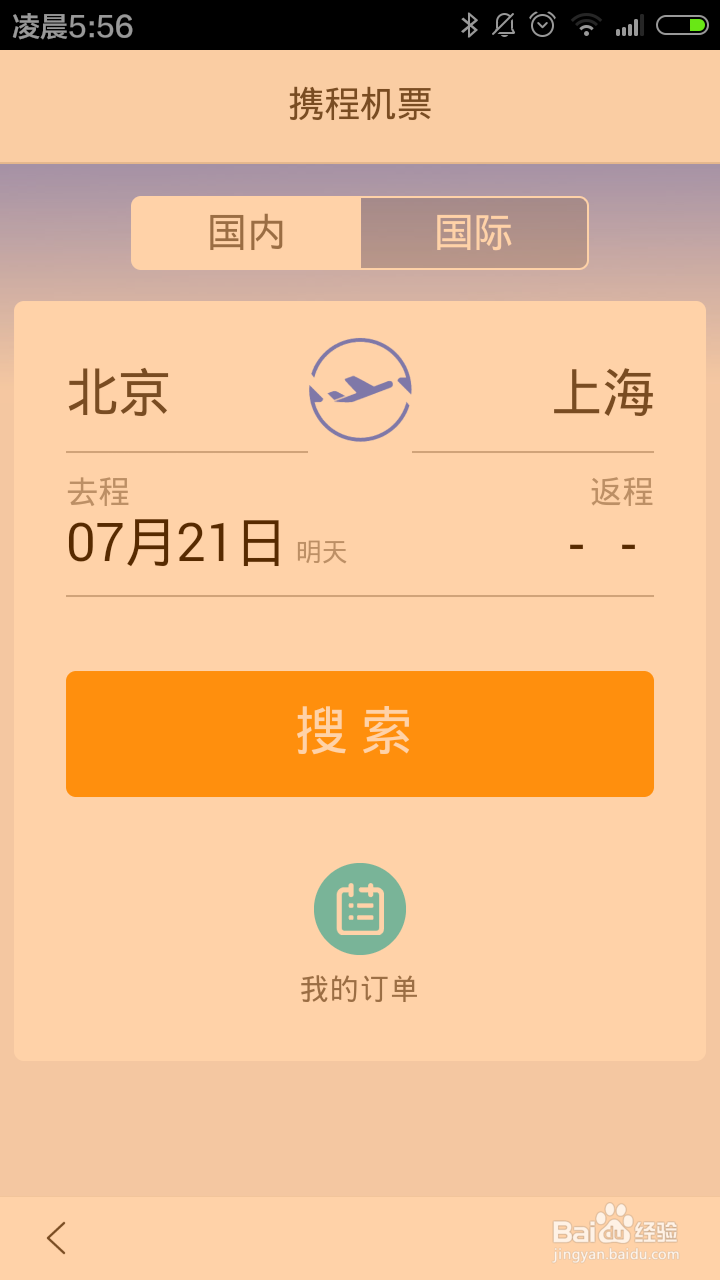Image resolution: width=720 pixels, height=1280 pixels.
Task: Click the muted notification icon in status bar
Action: [x=505, y=23]
